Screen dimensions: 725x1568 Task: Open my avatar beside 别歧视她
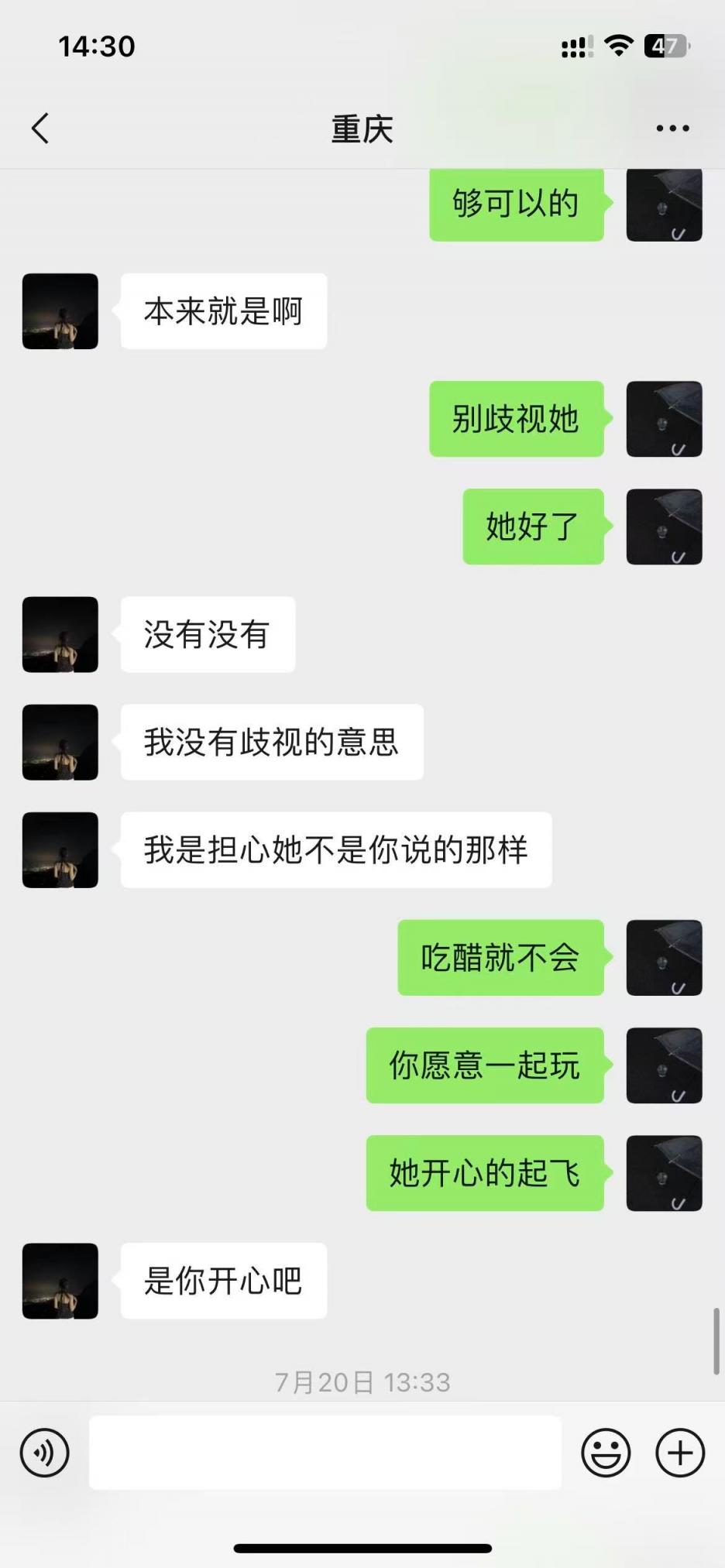pyautogui.click(x=664, y=419)
